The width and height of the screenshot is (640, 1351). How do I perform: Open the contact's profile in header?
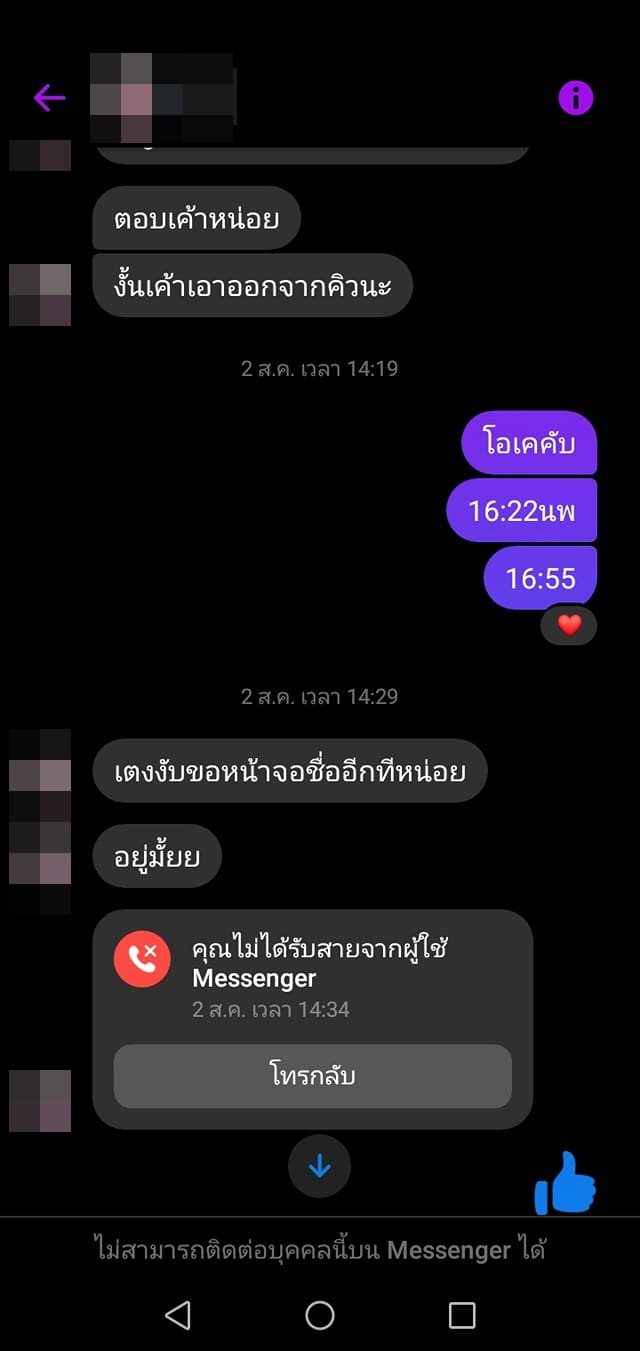click(162, 98)
